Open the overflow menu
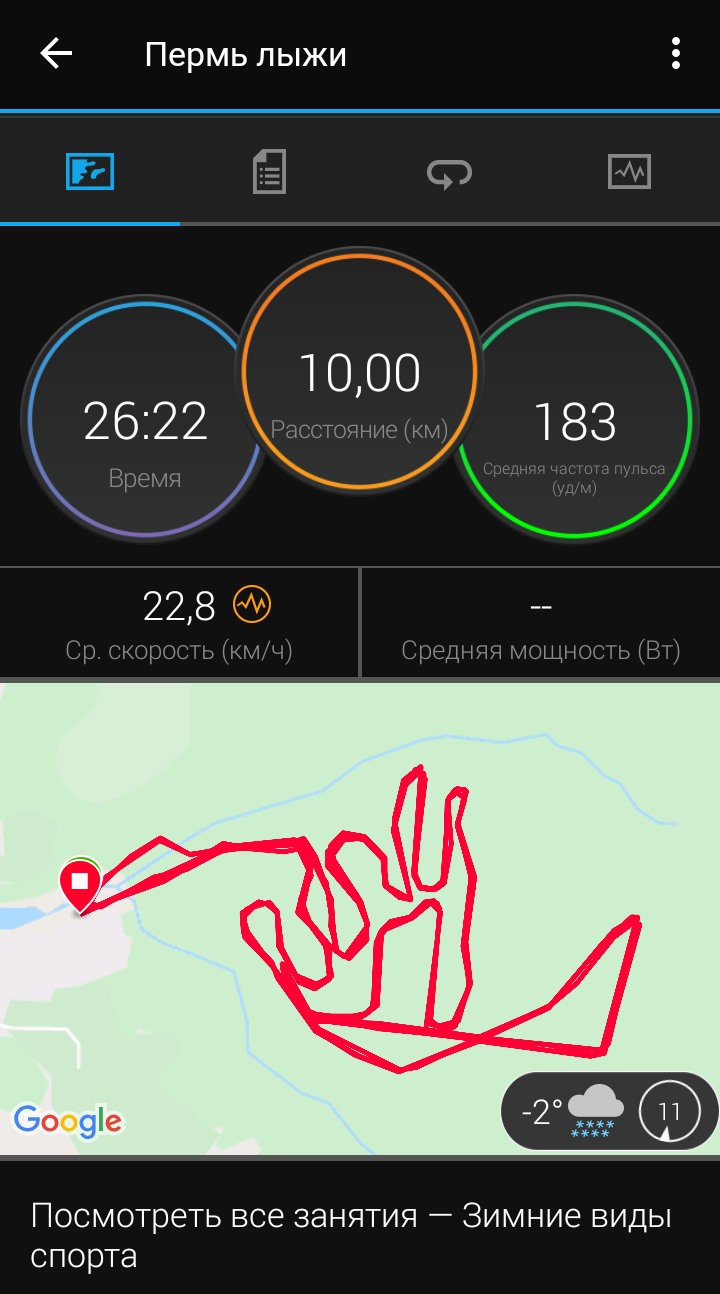This screenshot has height=1294, width=720. [x=676, y=54]
